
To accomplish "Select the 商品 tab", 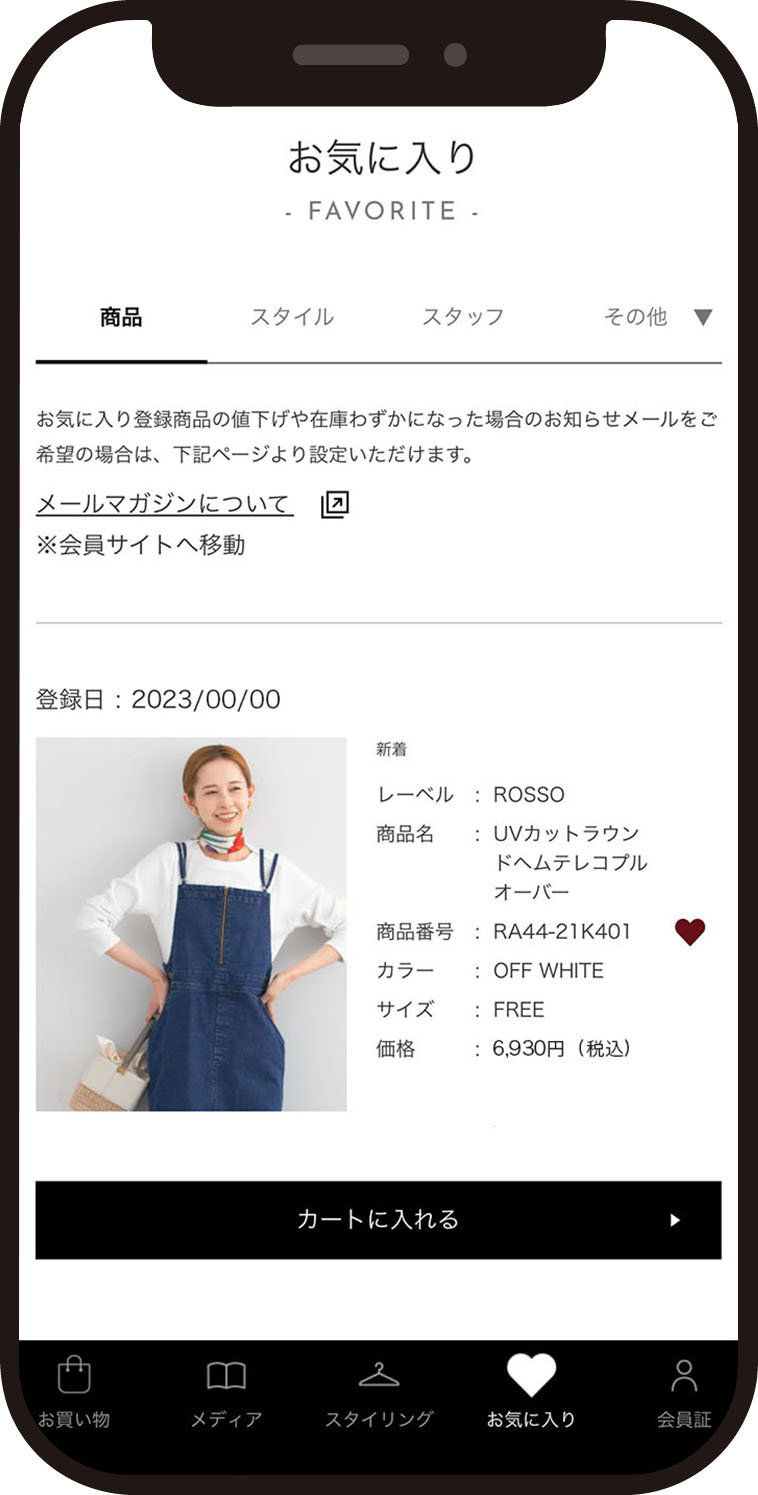I will tap(121, 318).
